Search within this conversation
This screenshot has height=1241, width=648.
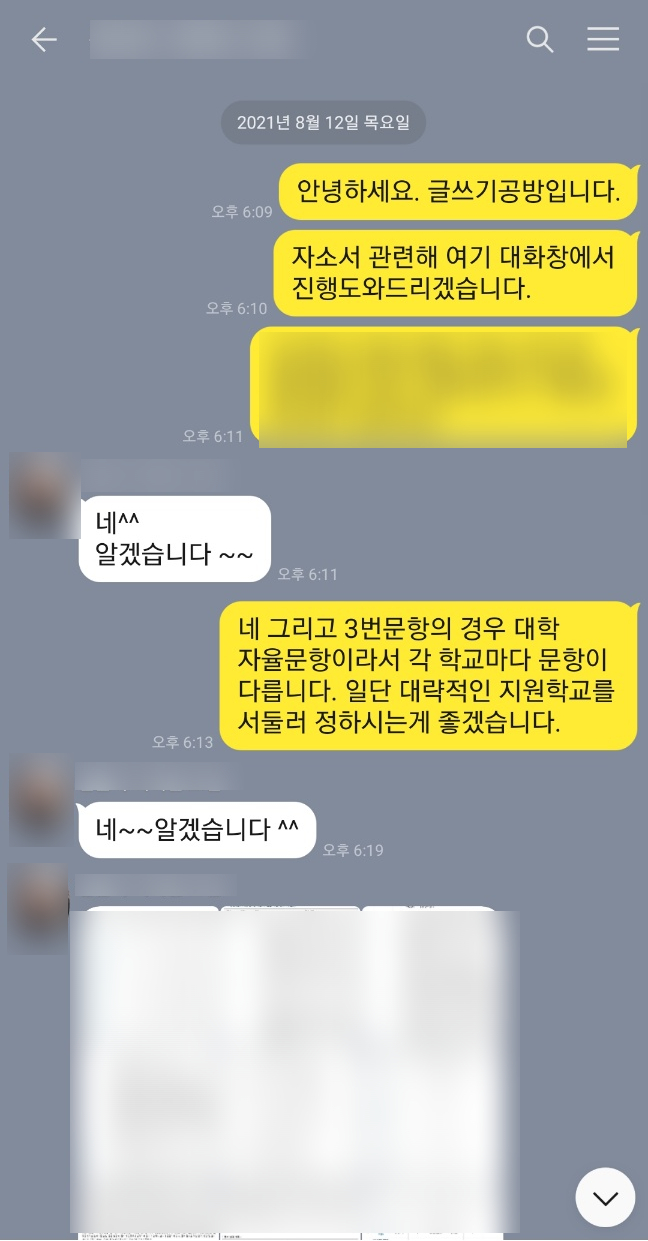[539, 40]
